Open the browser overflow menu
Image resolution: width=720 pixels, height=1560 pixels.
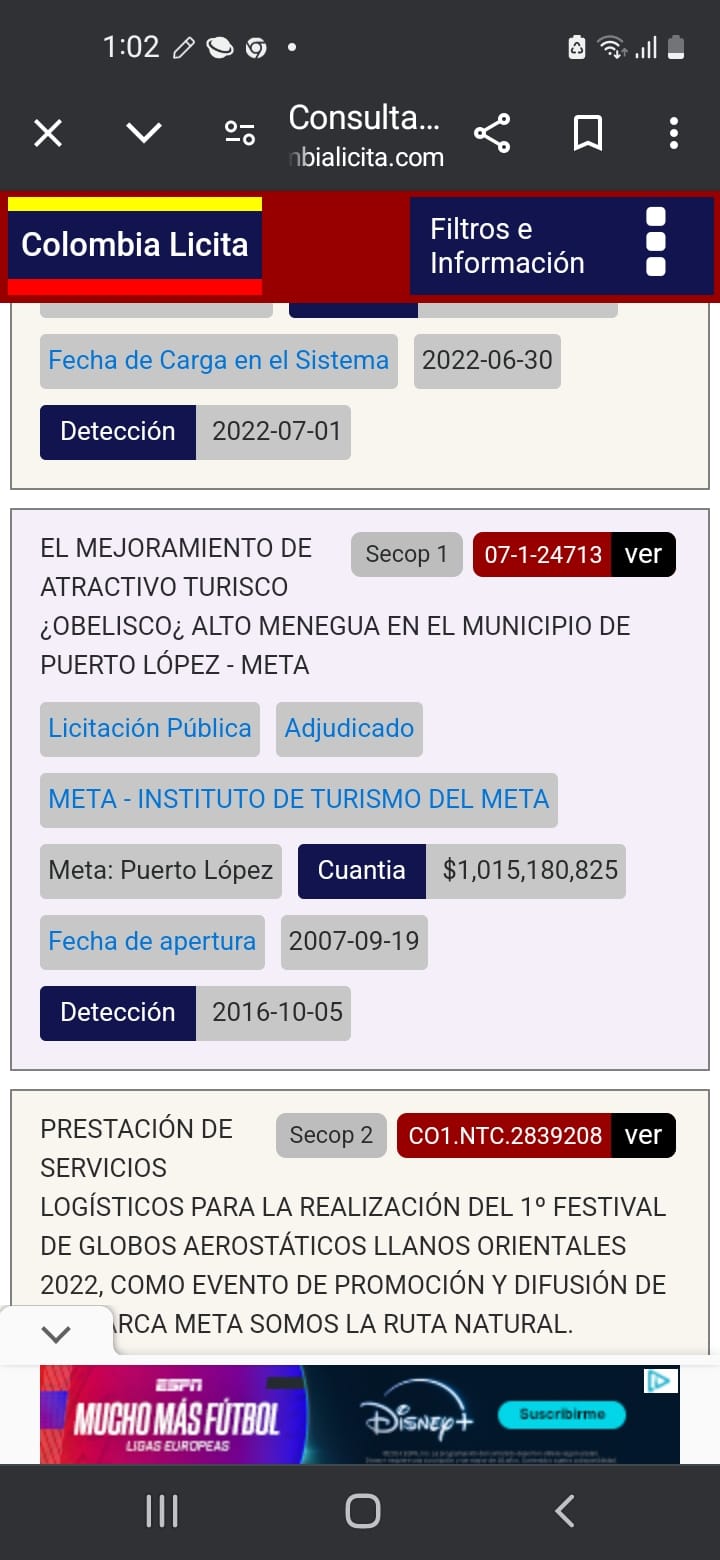(x=674, y=133)
